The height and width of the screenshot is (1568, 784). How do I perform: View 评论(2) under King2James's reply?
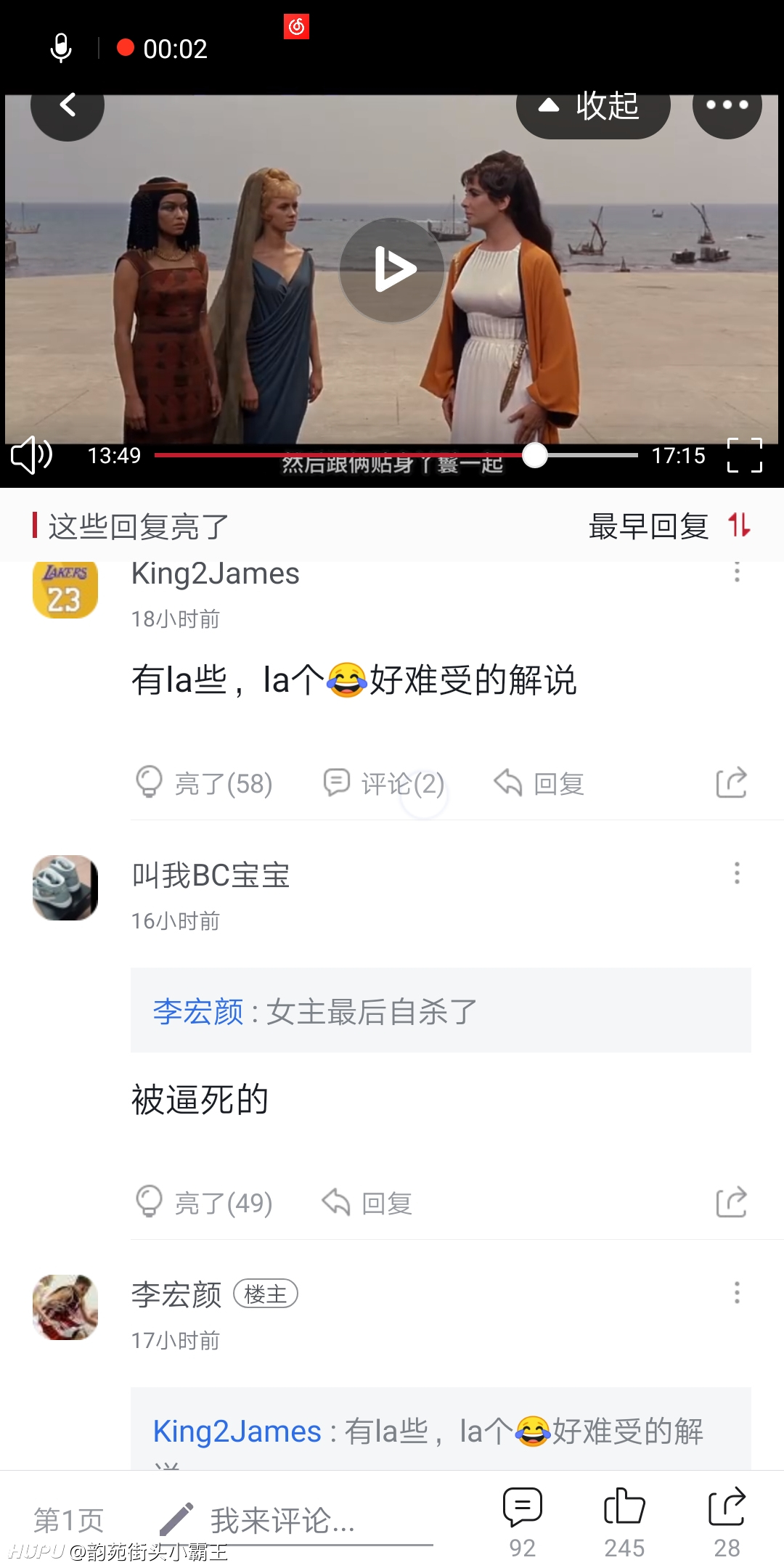pyautogui.click(x=385, y=783)
